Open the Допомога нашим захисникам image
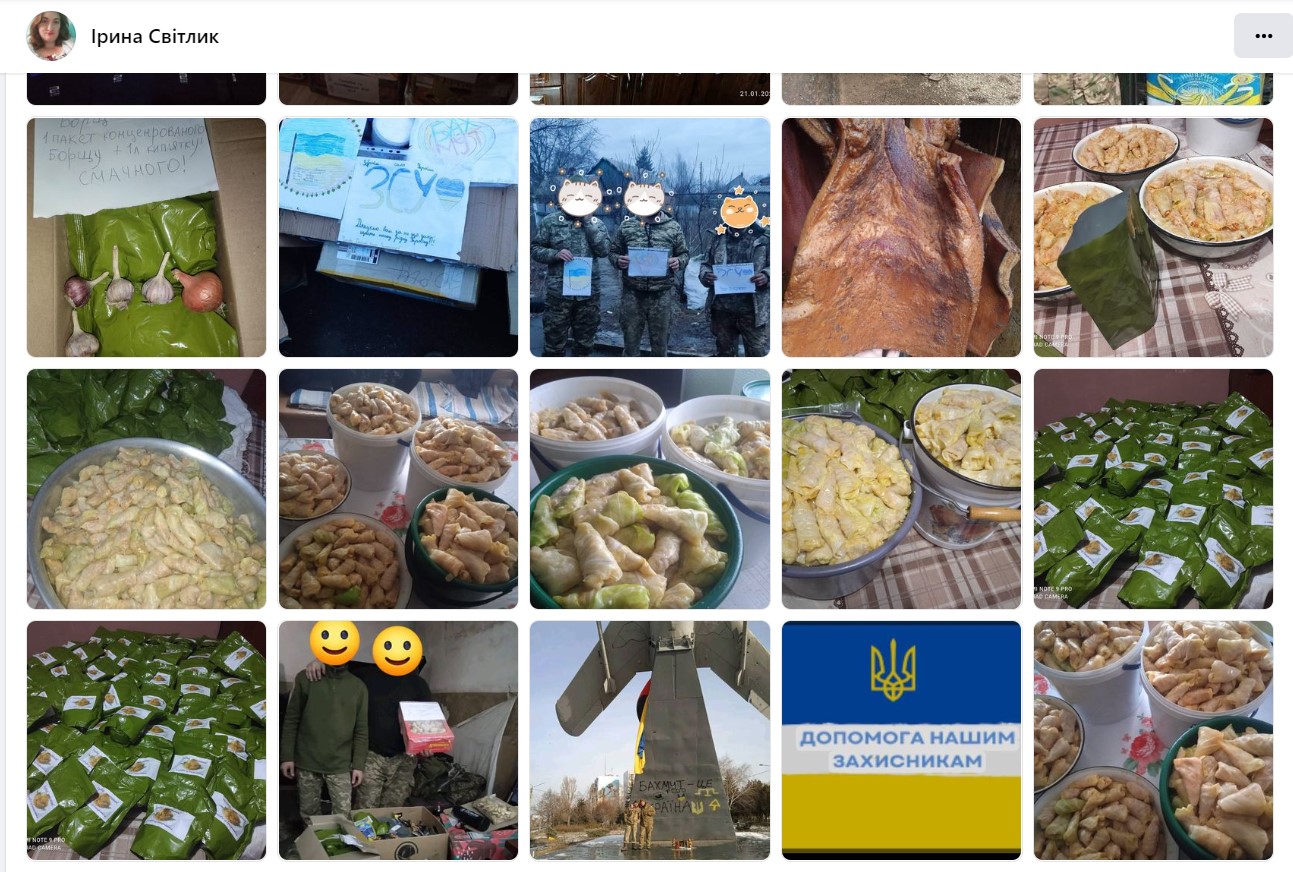Screen dimensions: 1293x872 click(x=901, y=740)
